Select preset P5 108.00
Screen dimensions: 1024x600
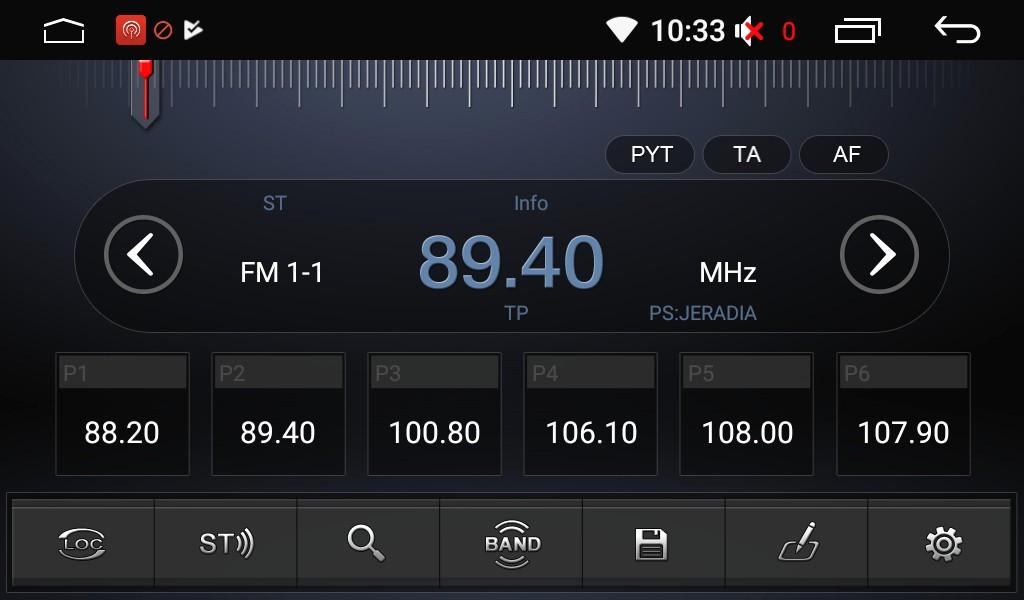click(x=747, y=414)
